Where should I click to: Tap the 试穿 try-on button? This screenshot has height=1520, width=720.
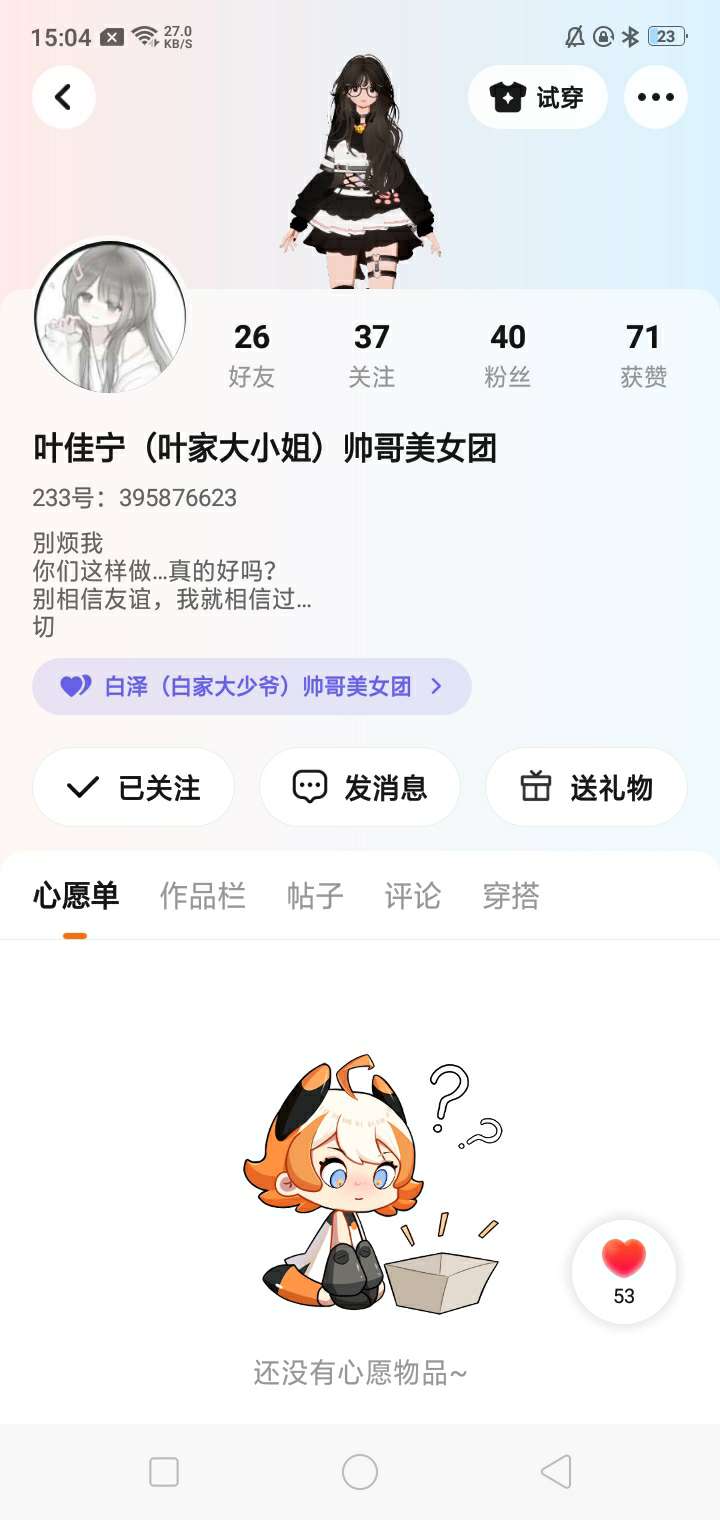537,97
